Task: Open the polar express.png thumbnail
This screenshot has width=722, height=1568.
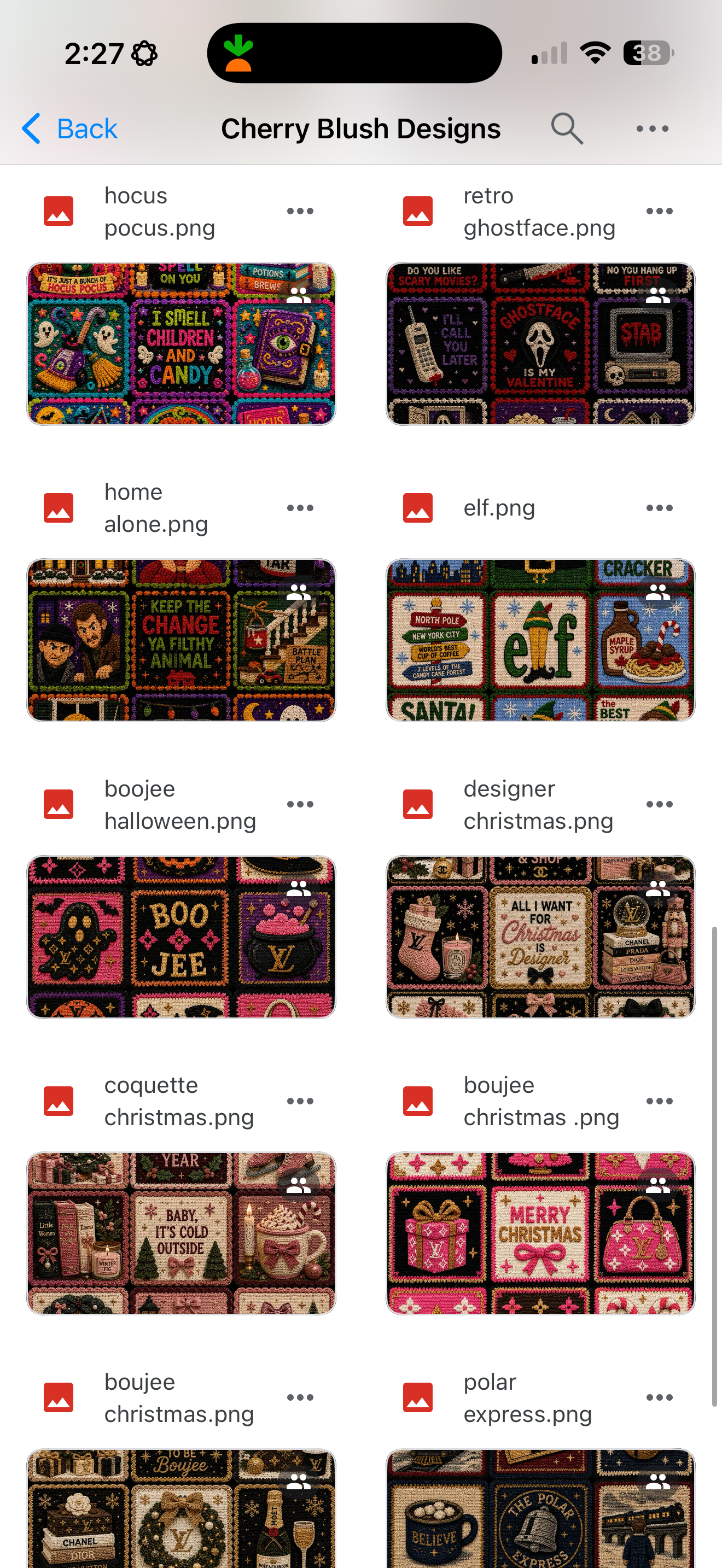Action: 540,1508
